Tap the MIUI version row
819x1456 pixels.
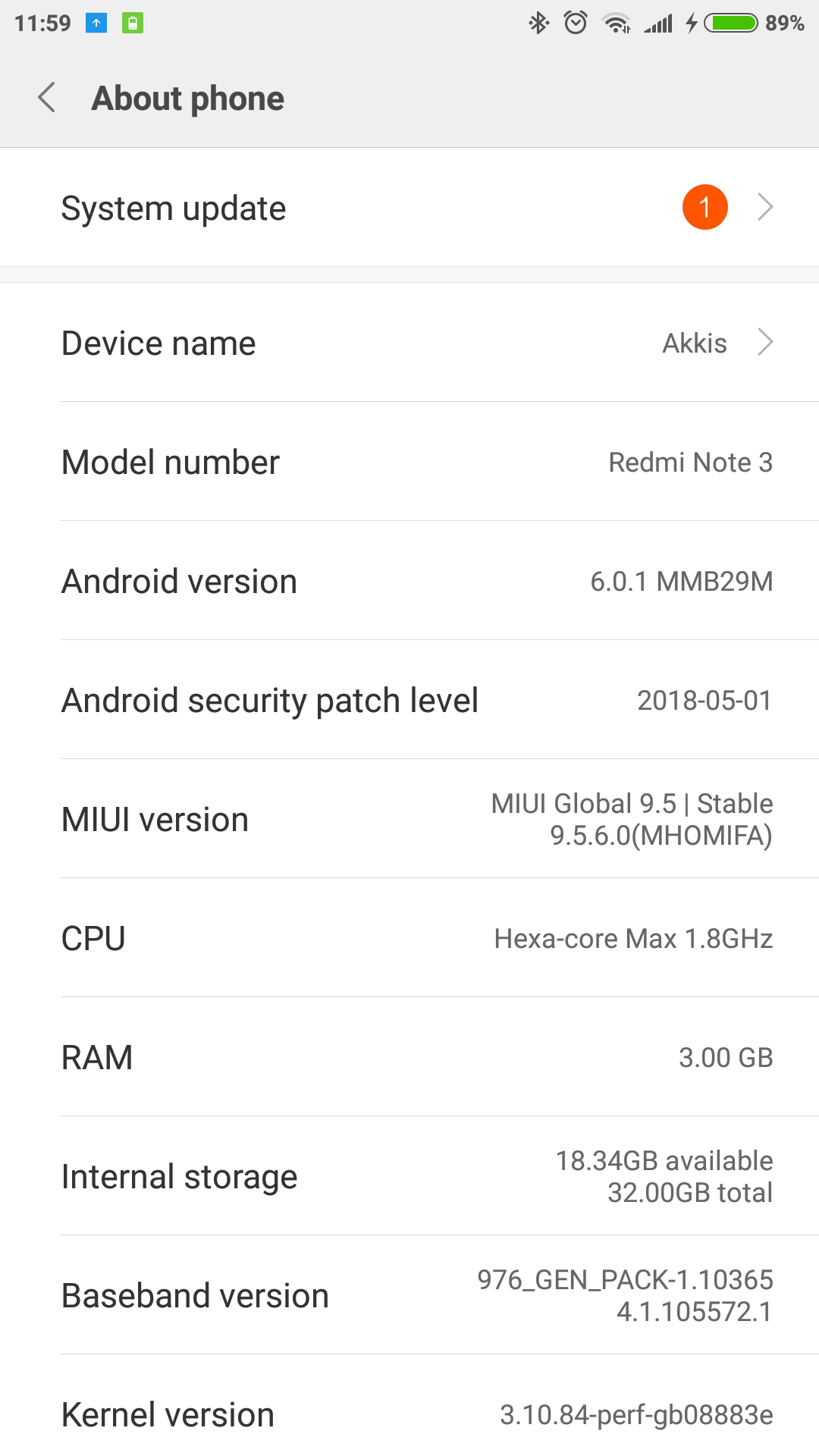[x=409, y=819]
